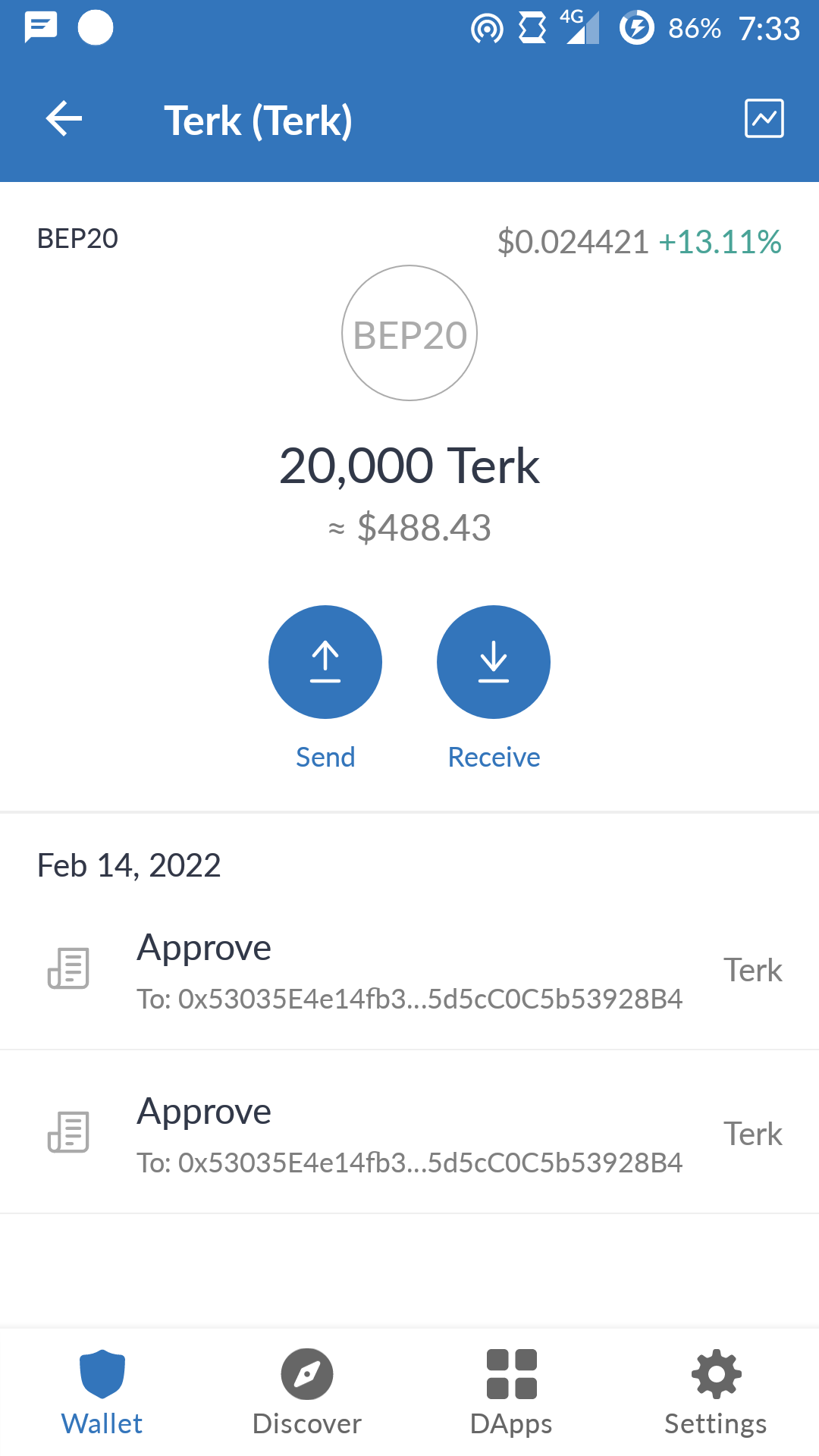The image size is (819, 1456).
Task: Switch to the Wallet tab
Action: click(x=102, y=1392)
